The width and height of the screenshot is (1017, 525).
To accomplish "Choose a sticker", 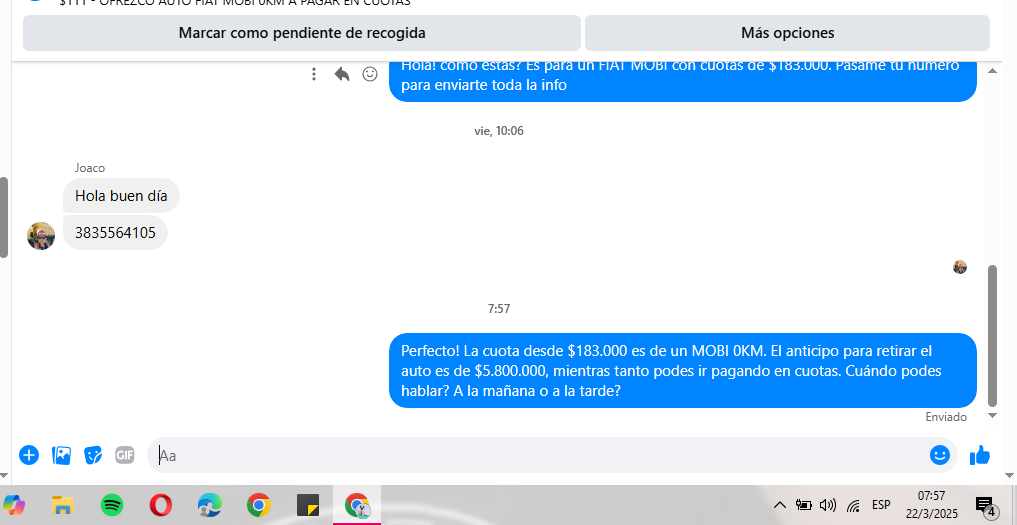I will click(93, 455).
